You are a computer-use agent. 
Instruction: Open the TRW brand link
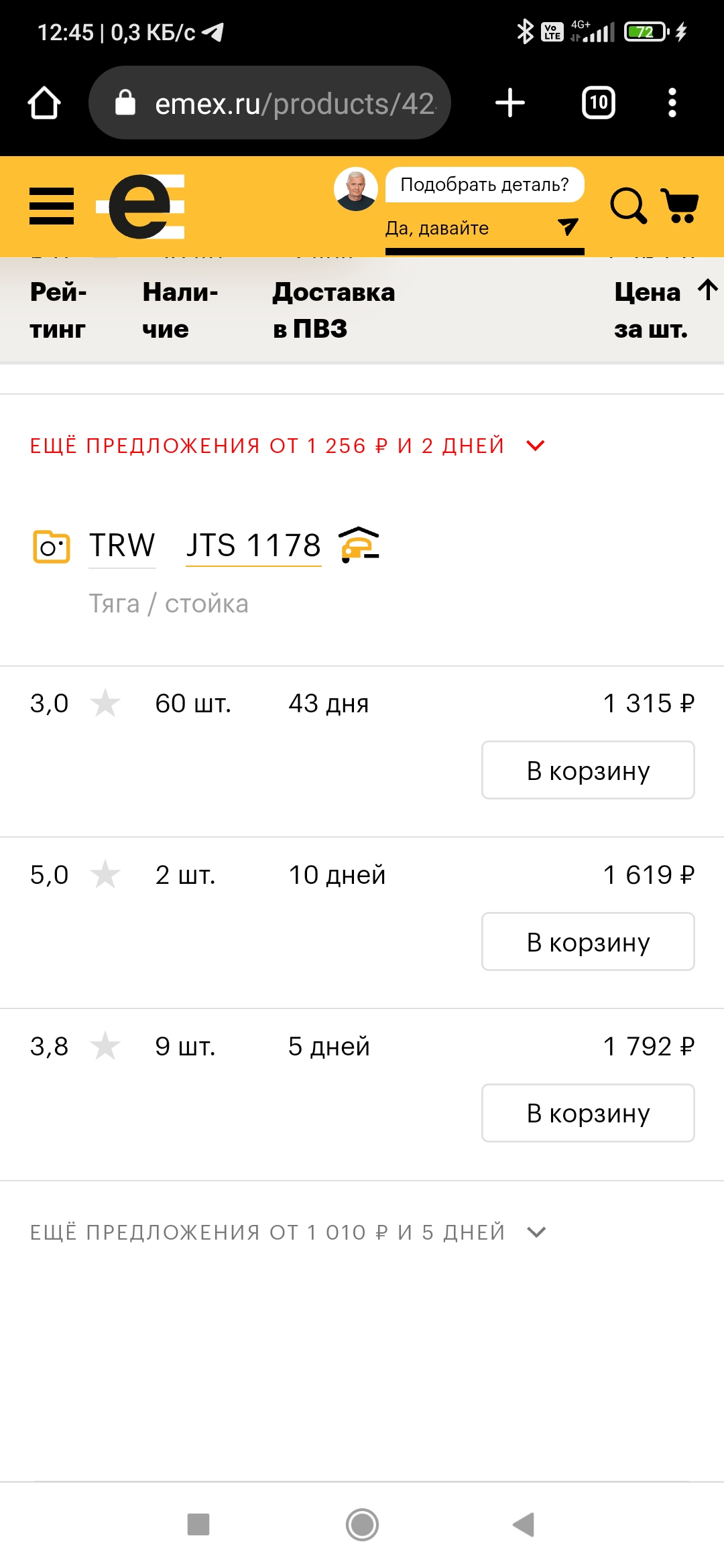pos(122,545)
